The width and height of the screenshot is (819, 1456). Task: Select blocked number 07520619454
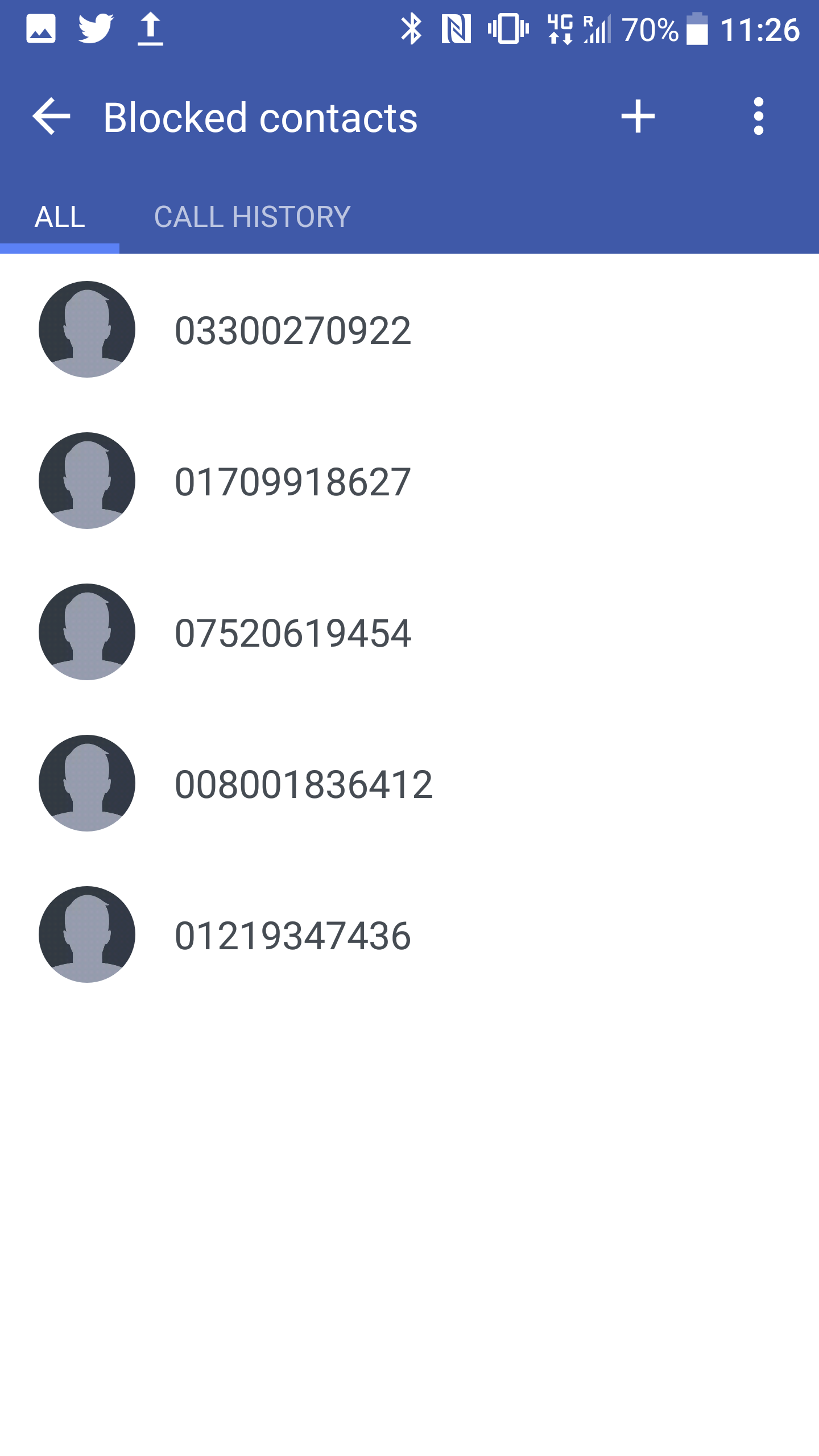point(409,632)
